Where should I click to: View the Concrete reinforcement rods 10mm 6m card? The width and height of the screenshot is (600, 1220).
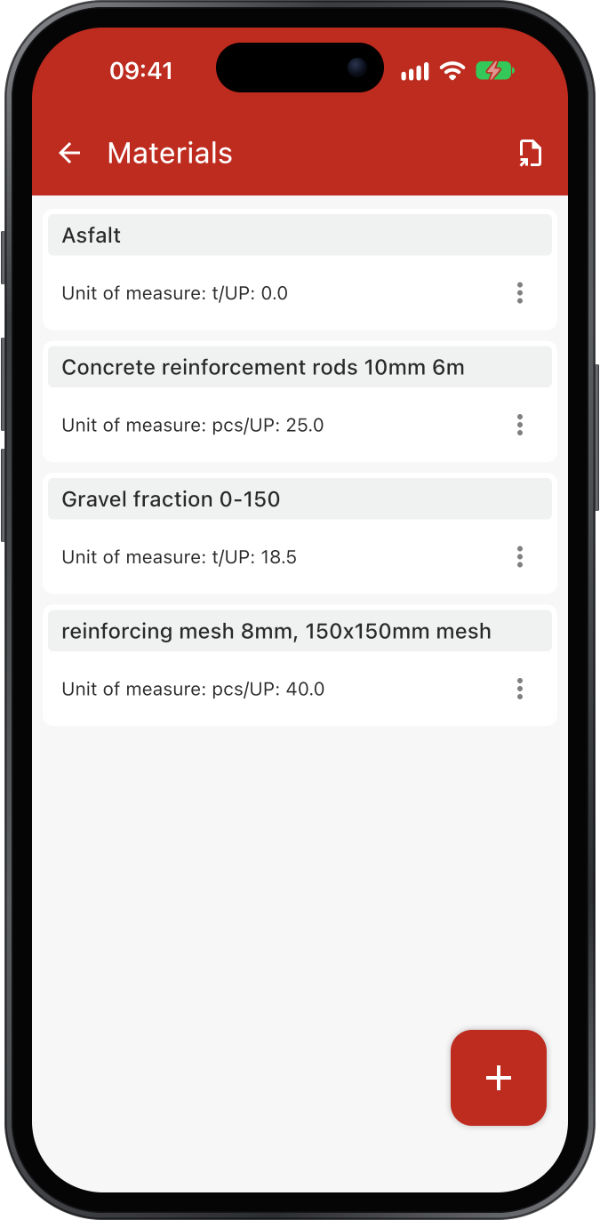pyautogui.click(x=300, y=401)
